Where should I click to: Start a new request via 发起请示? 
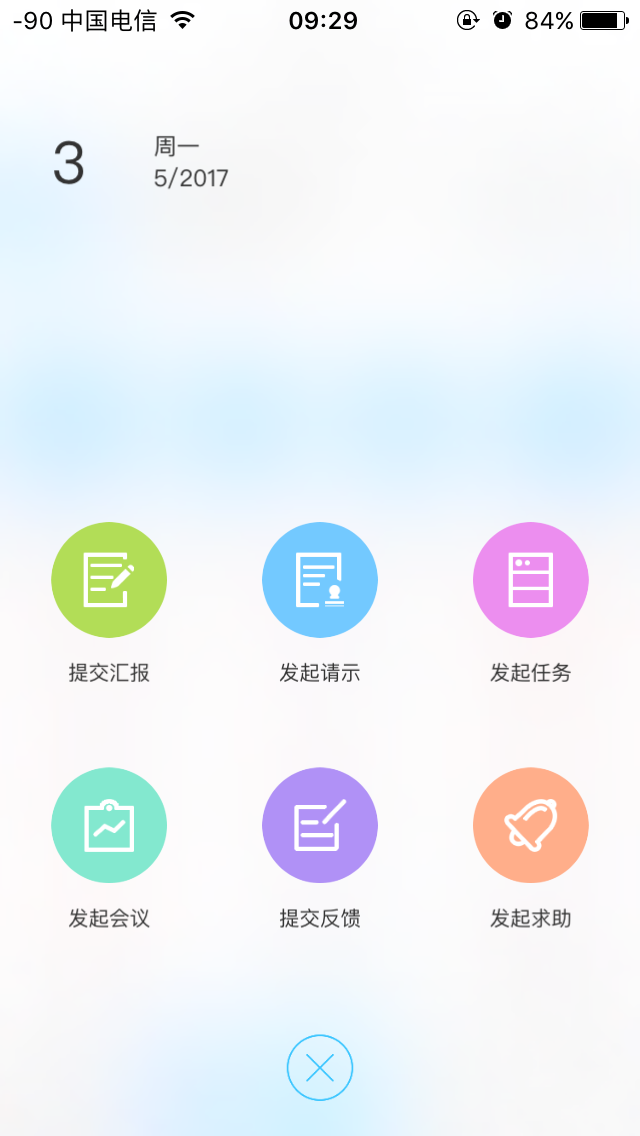tap(320, 580)
